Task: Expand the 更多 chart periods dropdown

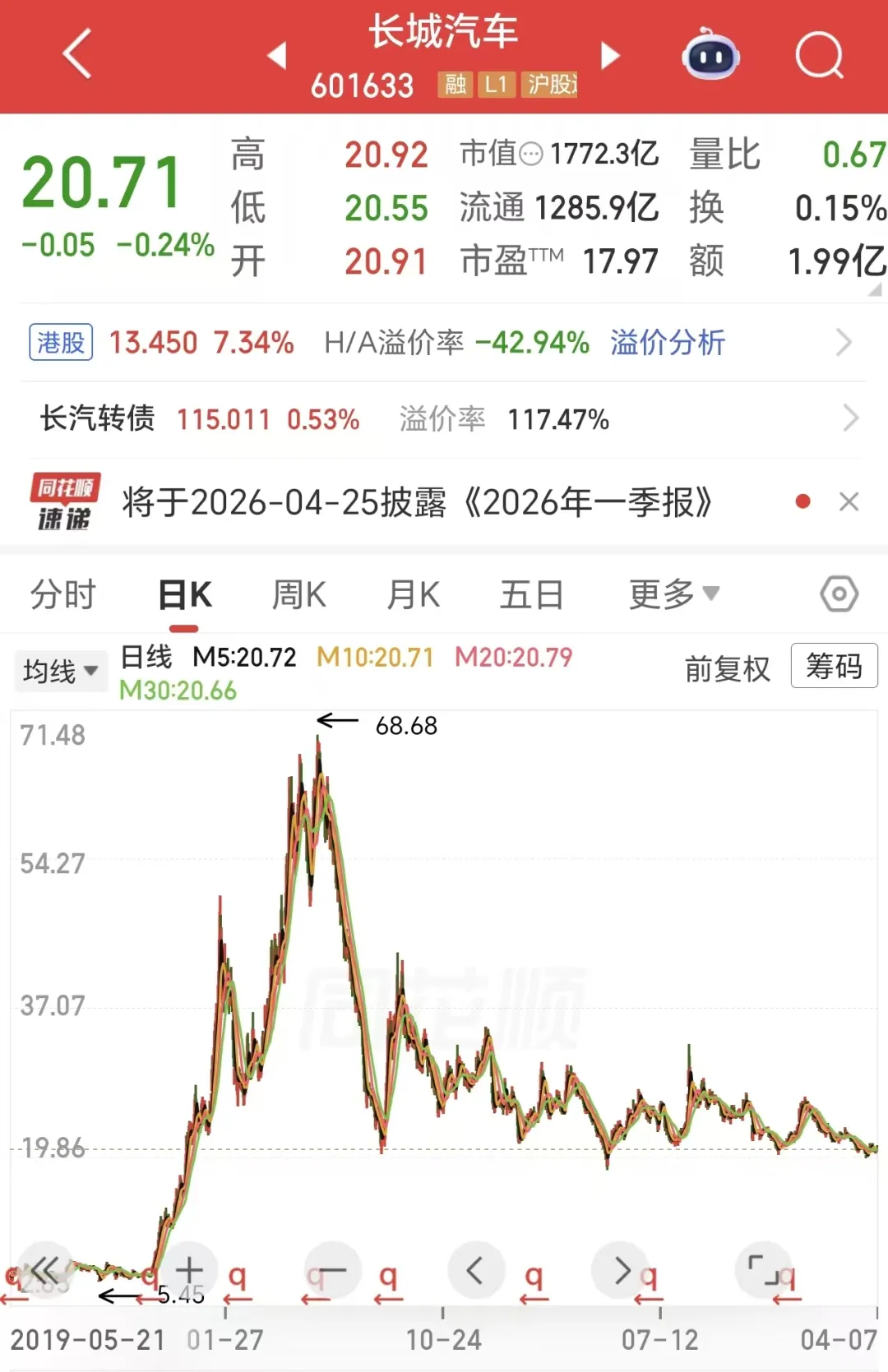Action: tap(673, 594)
